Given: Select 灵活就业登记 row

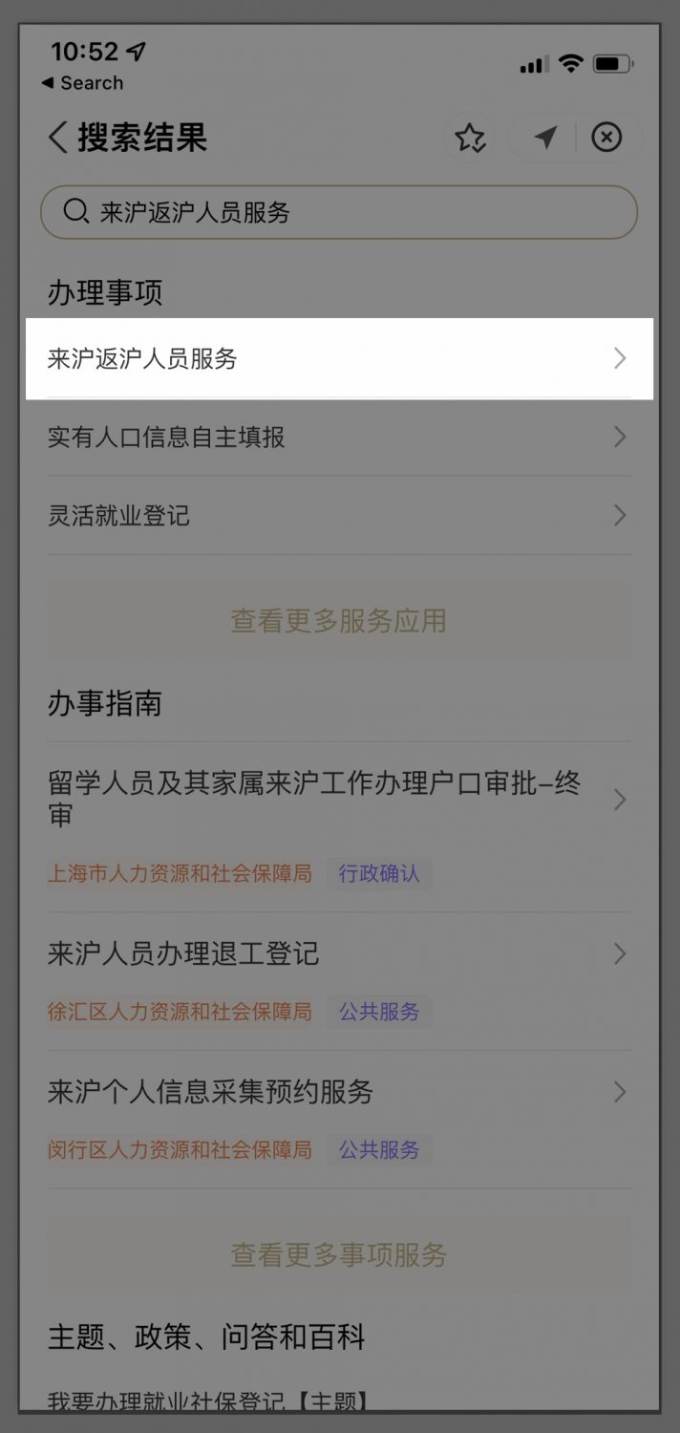Looking at the screenshot, I should [x=338, y=516].
